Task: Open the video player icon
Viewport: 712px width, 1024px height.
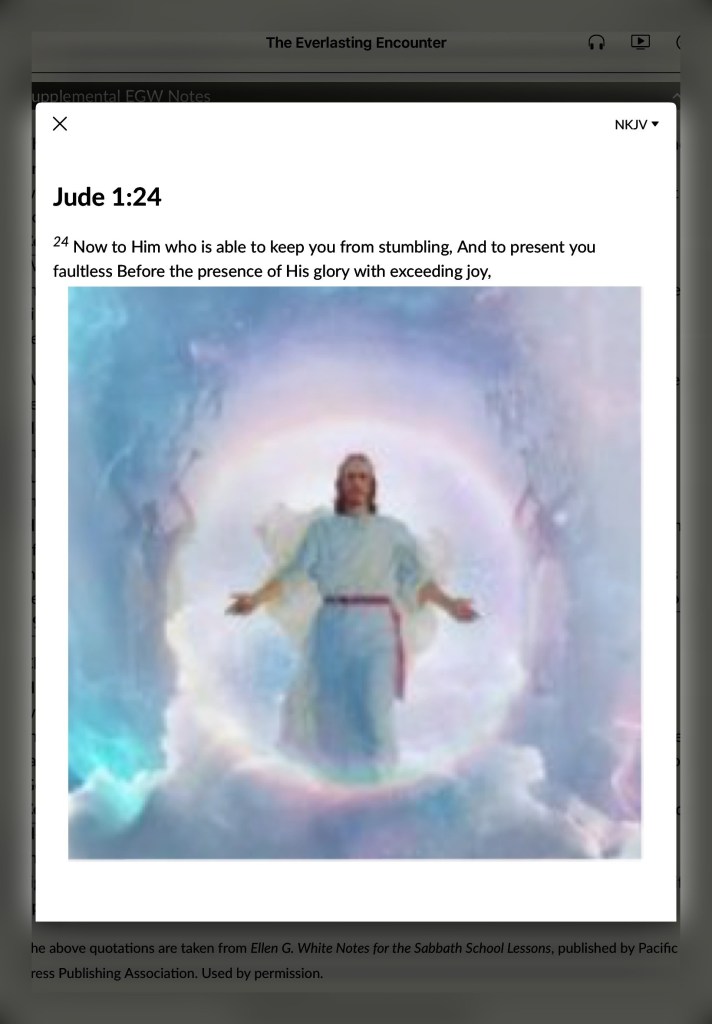Action: [x=640, y=42]
